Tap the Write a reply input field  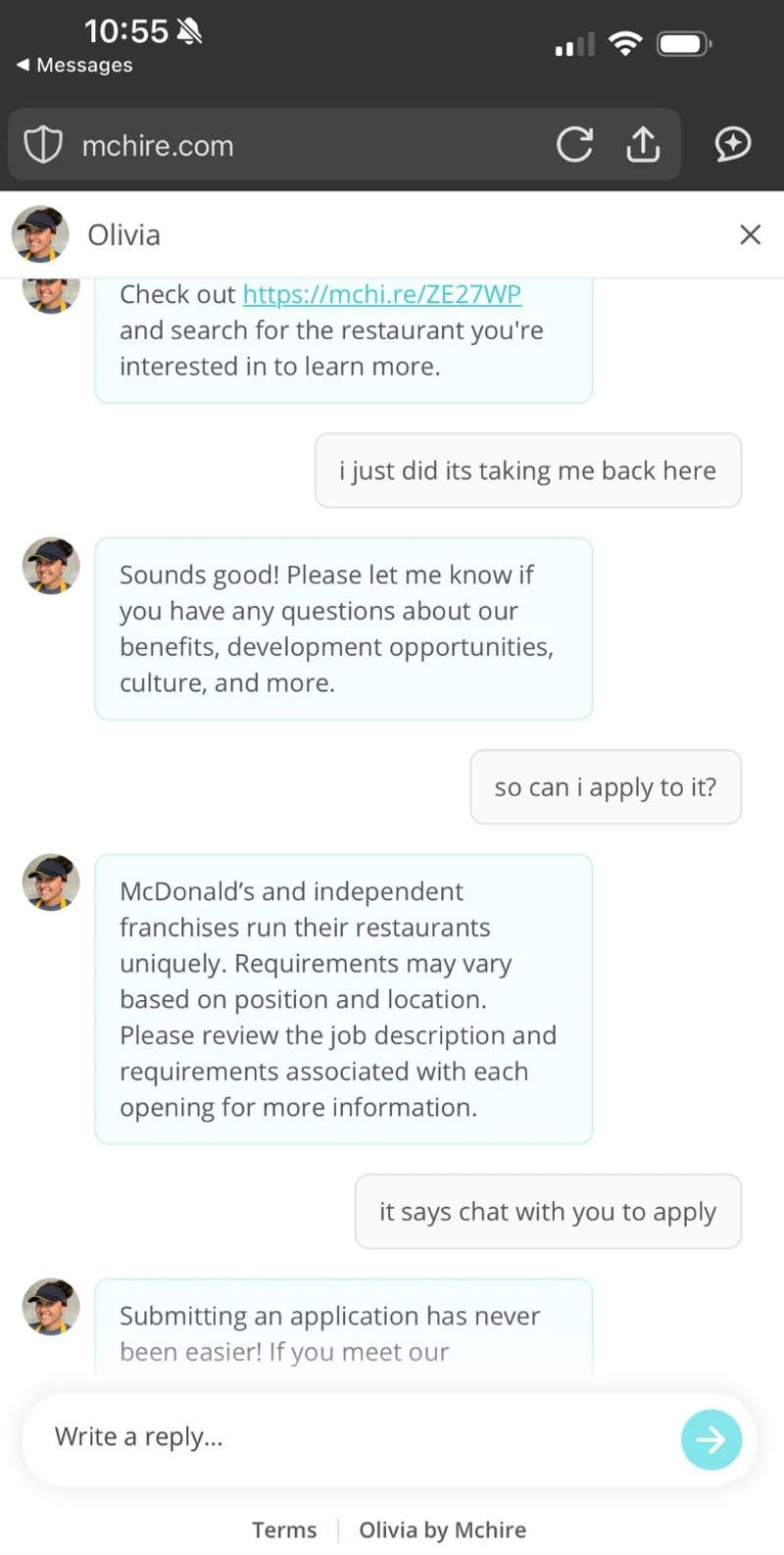(x=294, y=1437)
